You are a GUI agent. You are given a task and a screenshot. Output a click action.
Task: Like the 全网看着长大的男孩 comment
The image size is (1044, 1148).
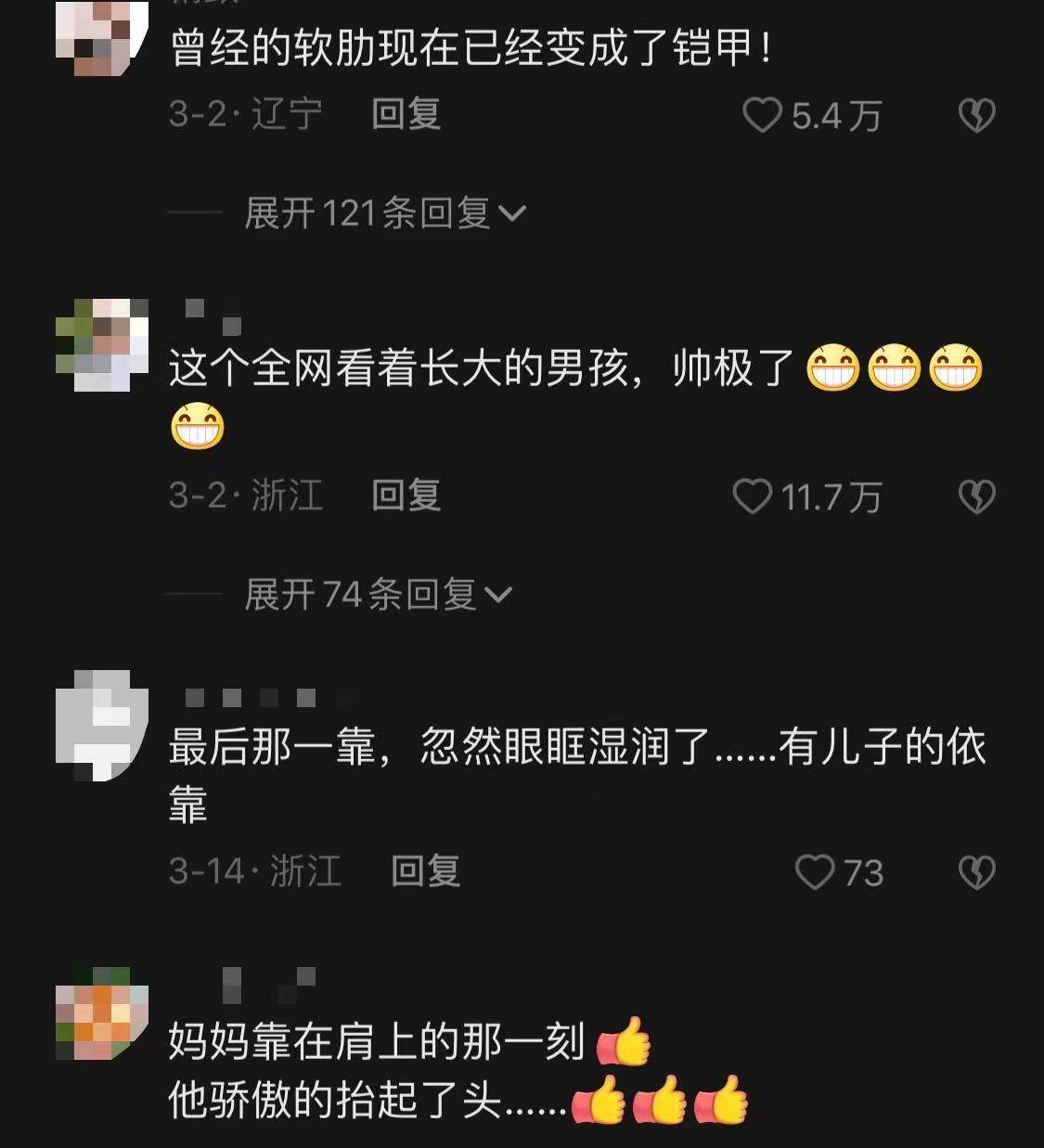[753, 497]
